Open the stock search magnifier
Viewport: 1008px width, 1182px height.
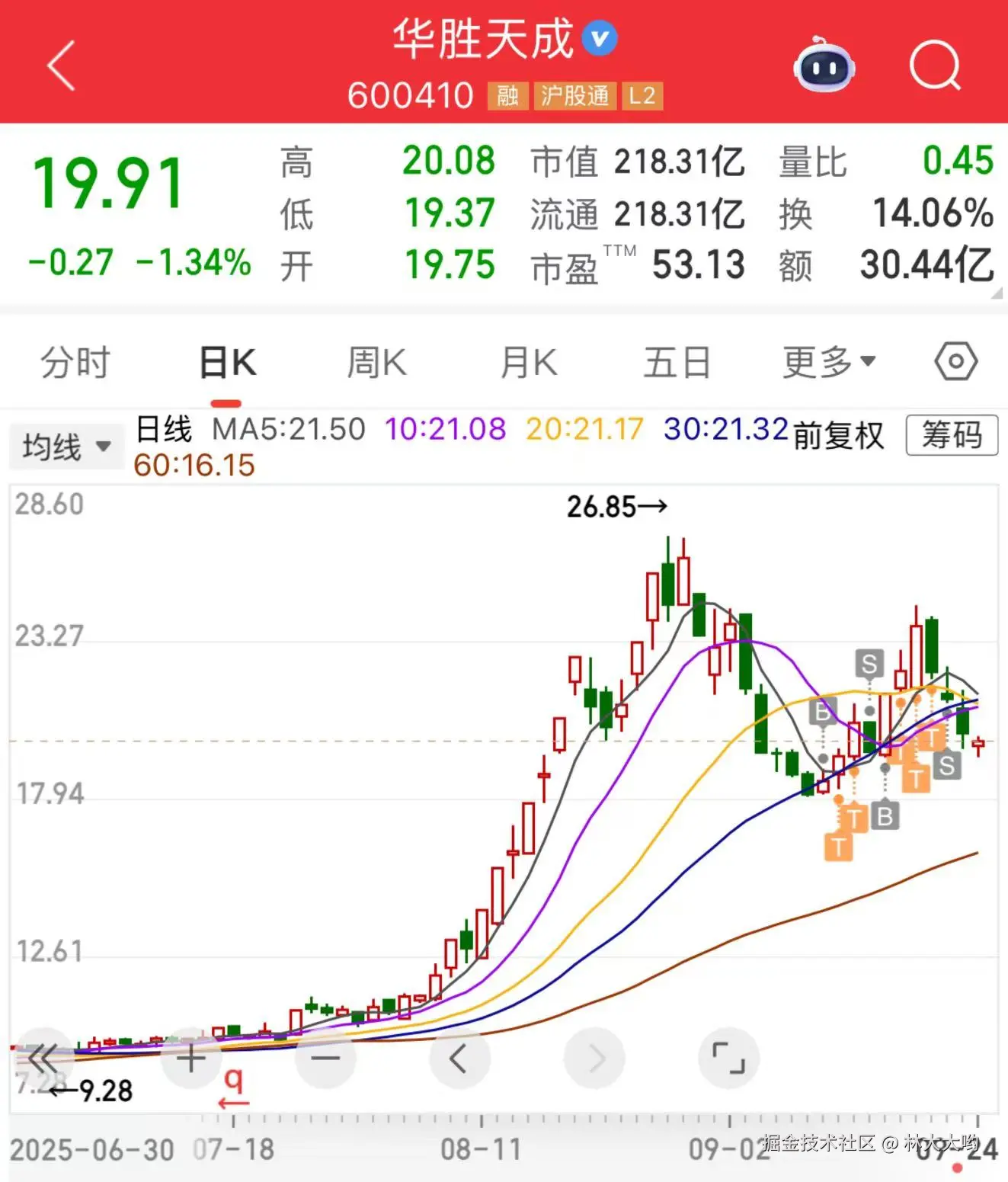[936, 65]
